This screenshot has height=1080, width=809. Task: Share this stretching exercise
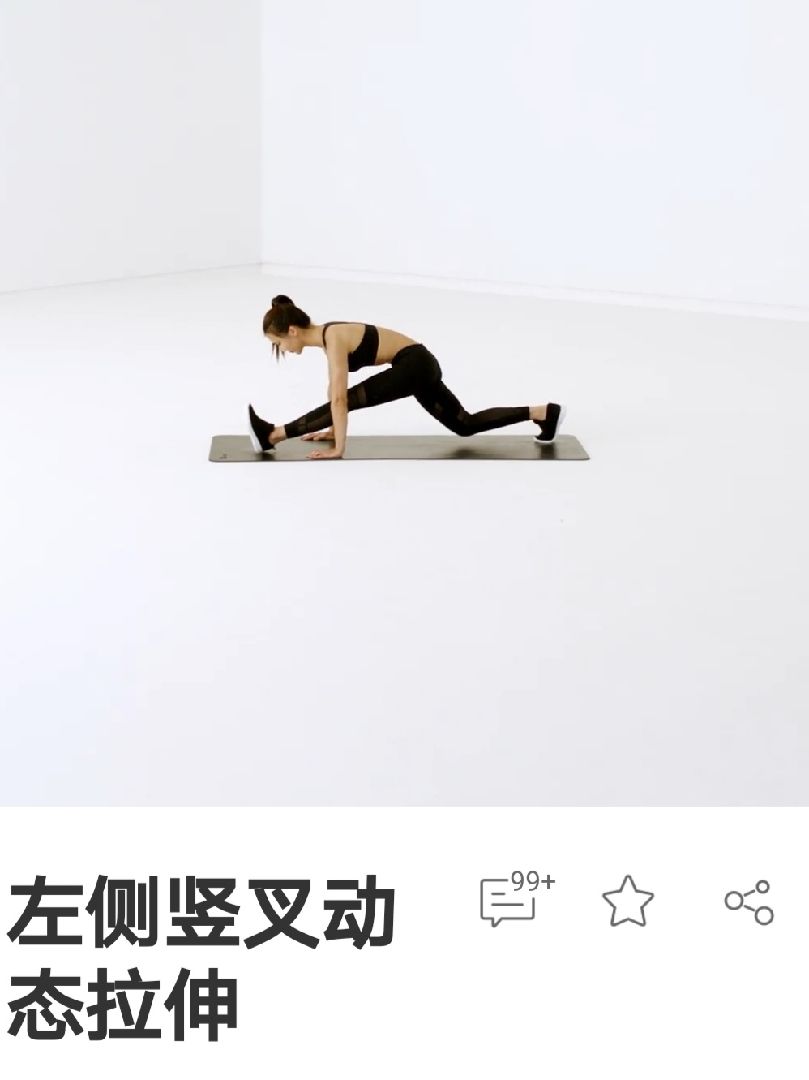pyautogui.click(x=749, y=901)
